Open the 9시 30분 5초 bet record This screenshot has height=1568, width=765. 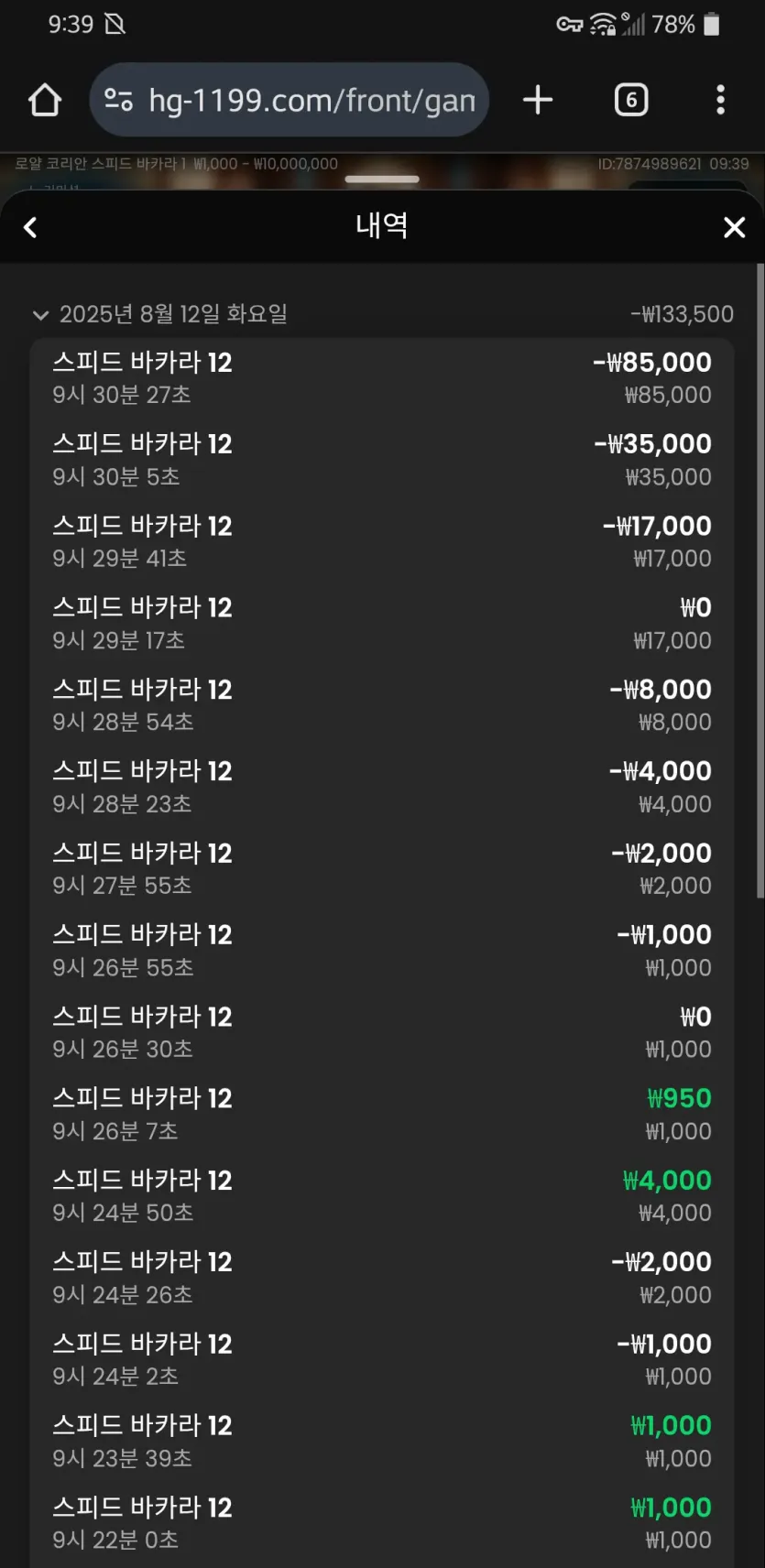[x=381, y=460]
